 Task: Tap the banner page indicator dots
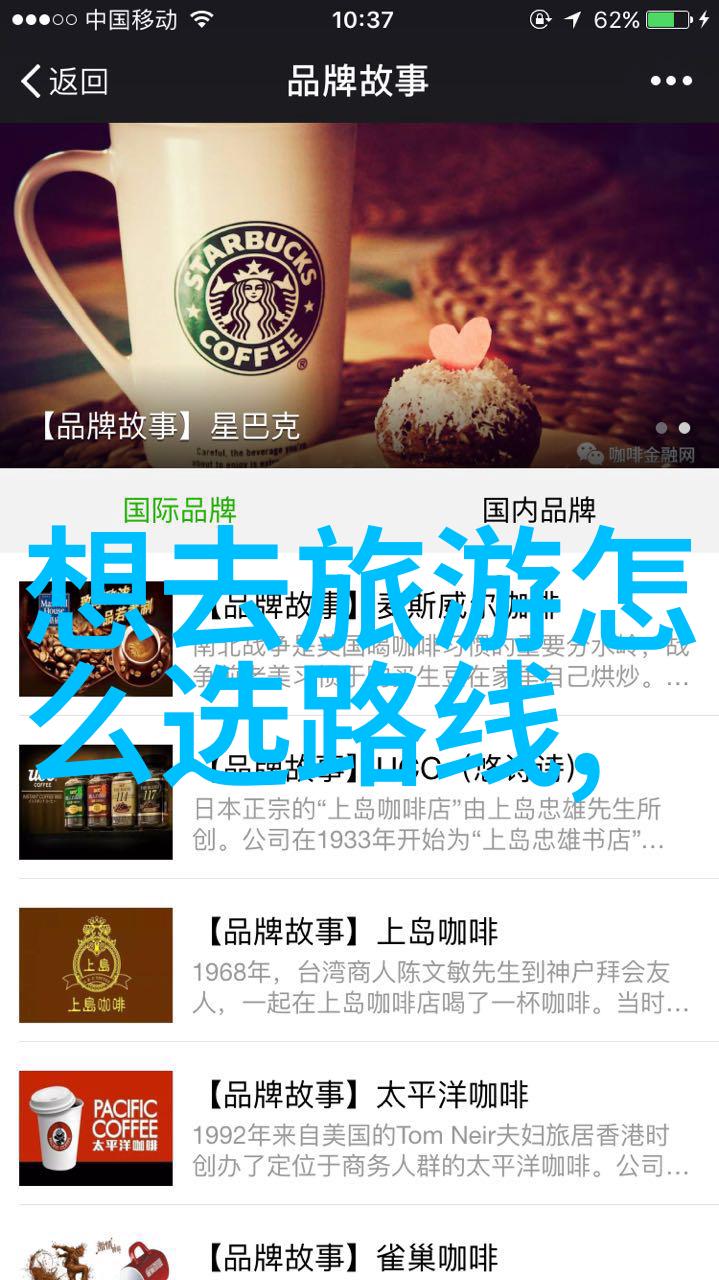[673, 428]
